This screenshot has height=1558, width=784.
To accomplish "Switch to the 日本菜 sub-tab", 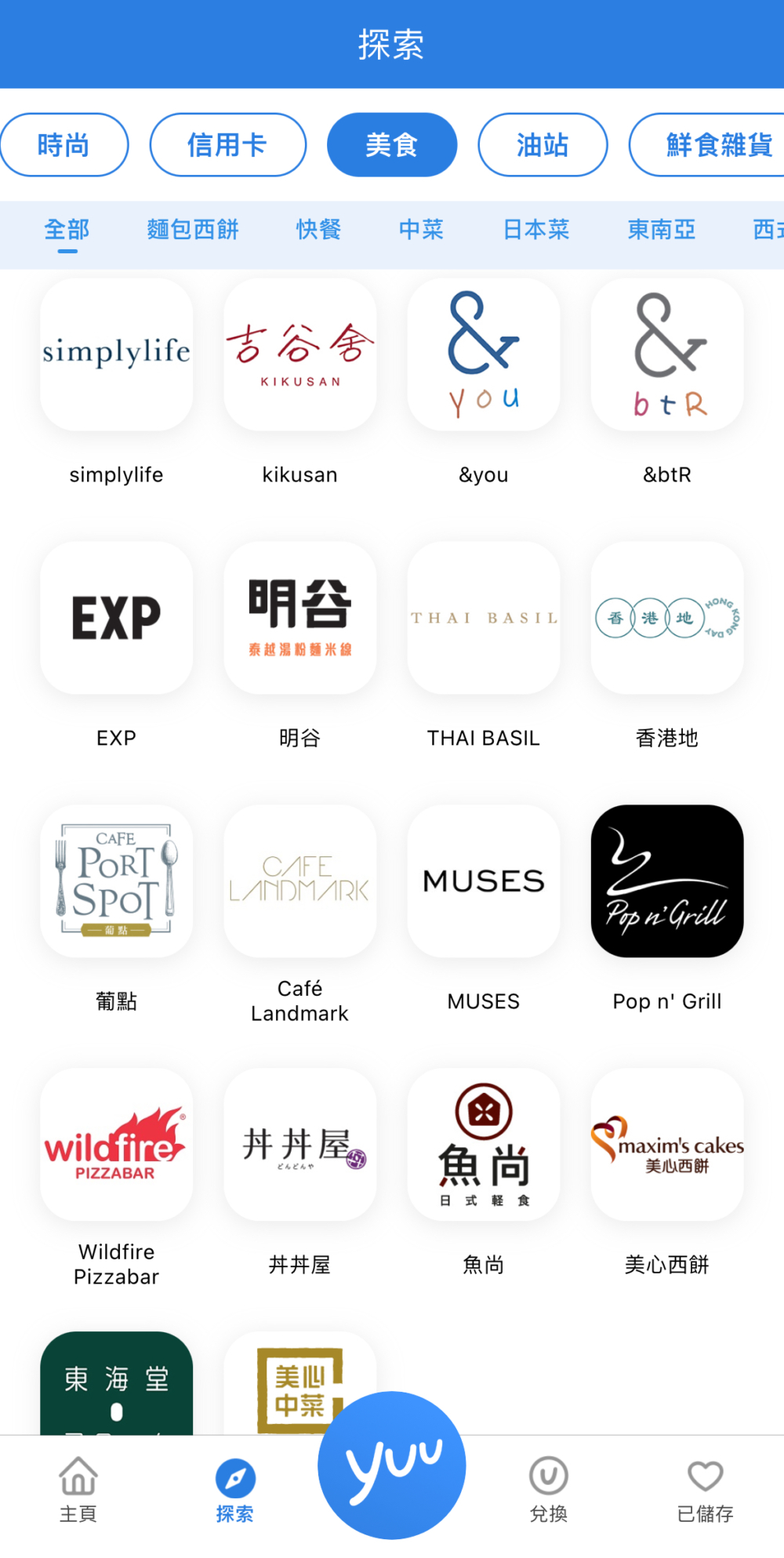I will pyautogui.click(x=536, y=230).
